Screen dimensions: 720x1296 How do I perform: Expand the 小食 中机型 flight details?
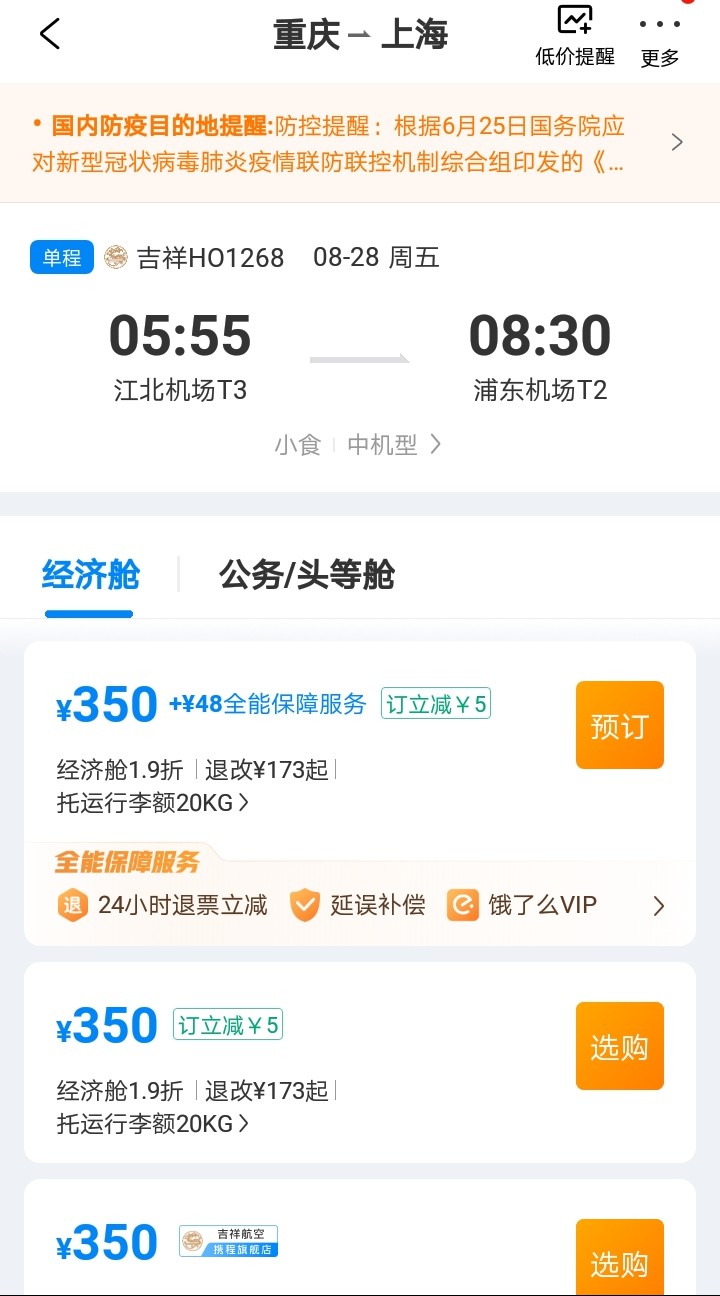(355, 444)
